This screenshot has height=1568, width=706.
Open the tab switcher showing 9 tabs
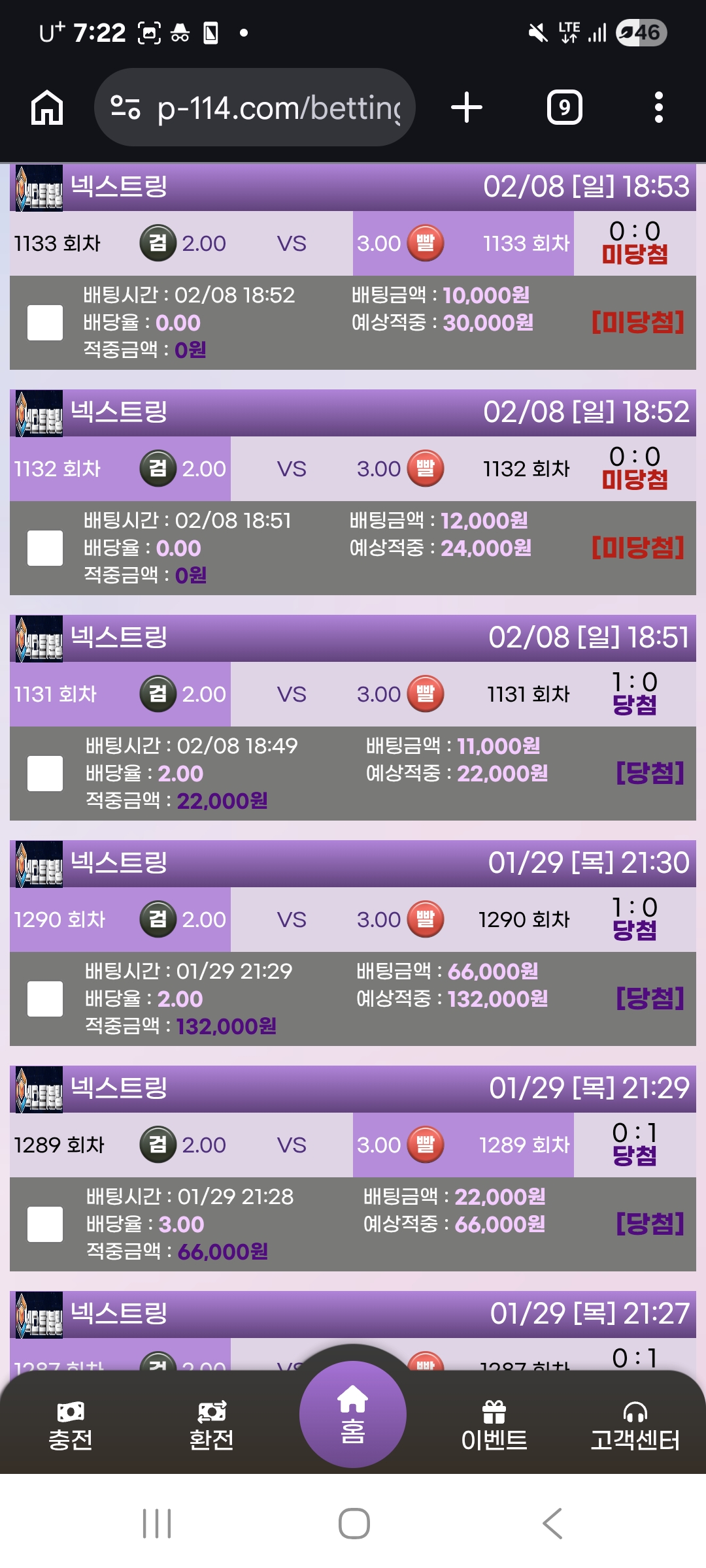click(564, 108)
